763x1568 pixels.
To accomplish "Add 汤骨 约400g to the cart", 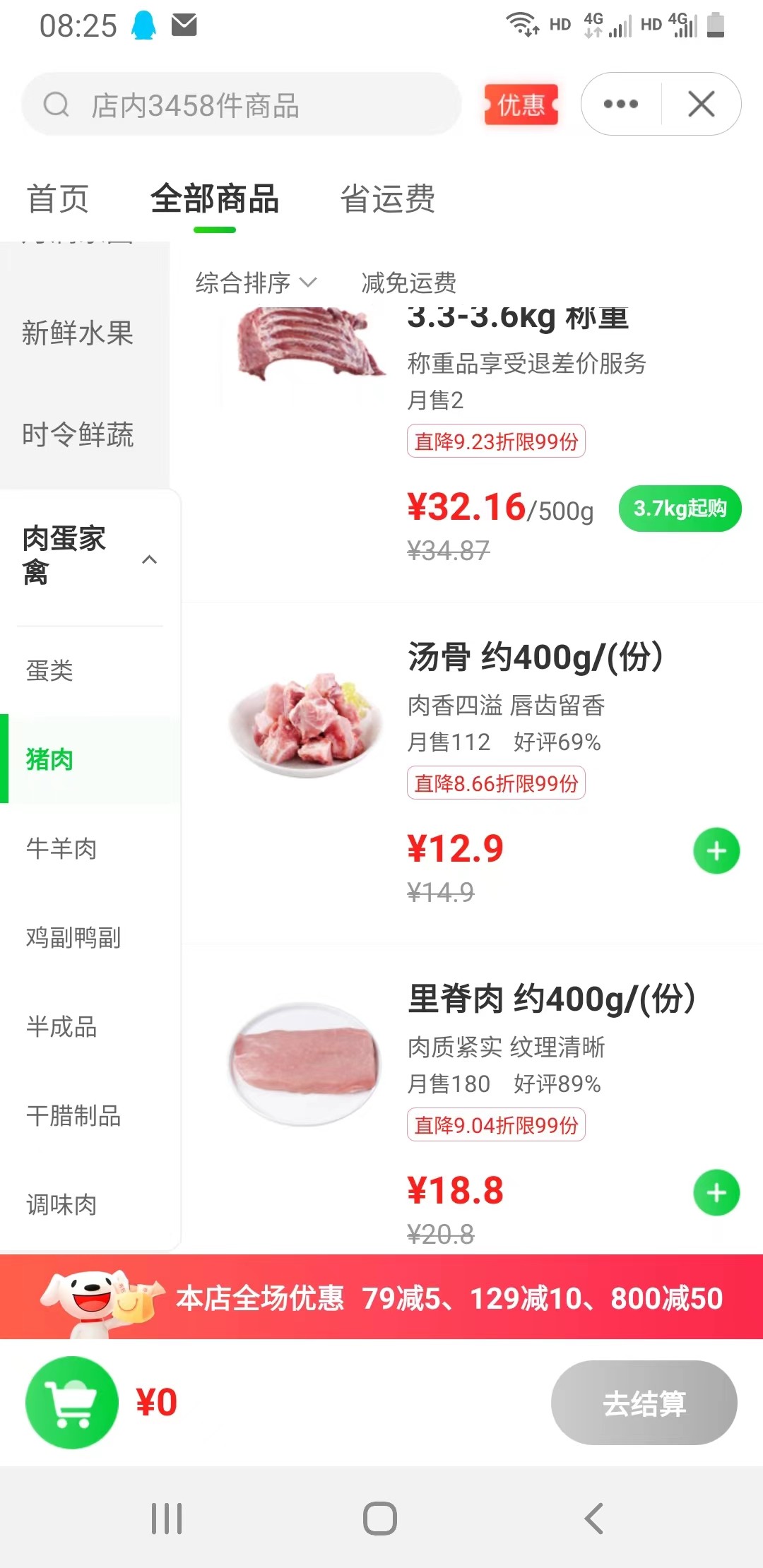I will 716,850.
